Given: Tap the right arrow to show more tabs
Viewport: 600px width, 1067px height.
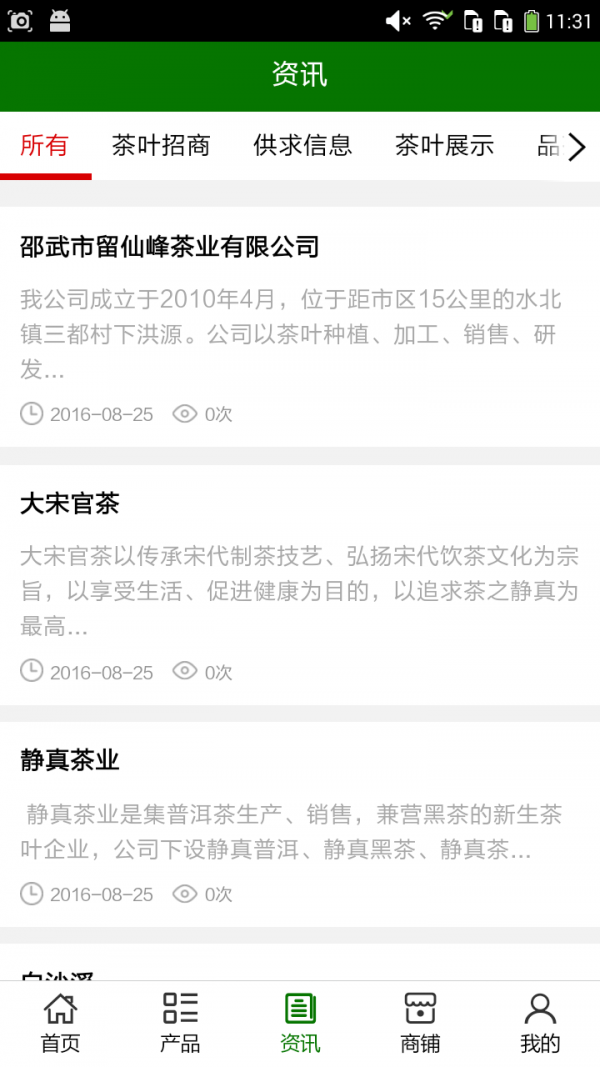Looking at the screenshot, I should [x=577, y=148].
